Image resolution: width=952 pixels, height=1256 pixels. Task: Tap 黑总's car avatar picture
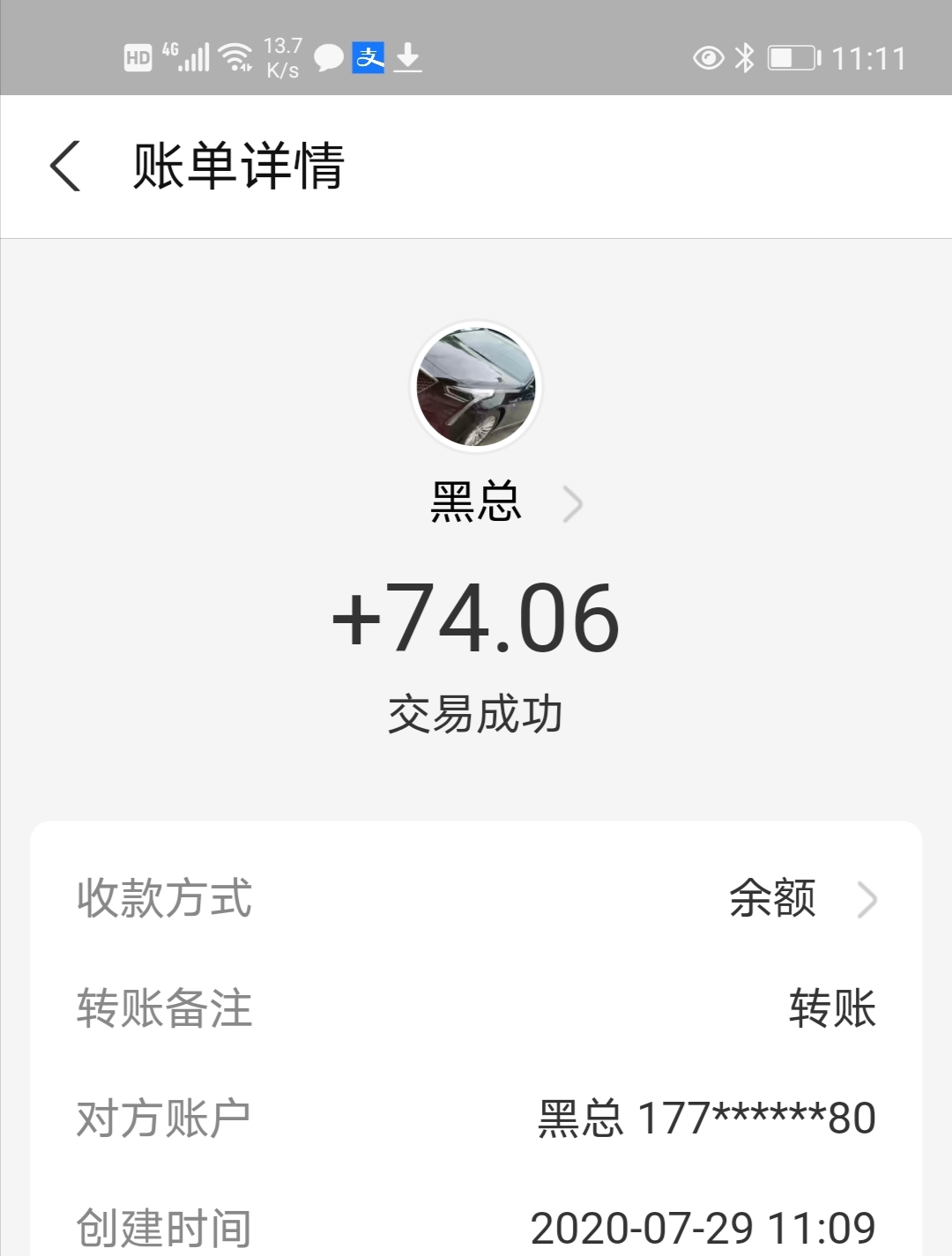coord(476,386)
